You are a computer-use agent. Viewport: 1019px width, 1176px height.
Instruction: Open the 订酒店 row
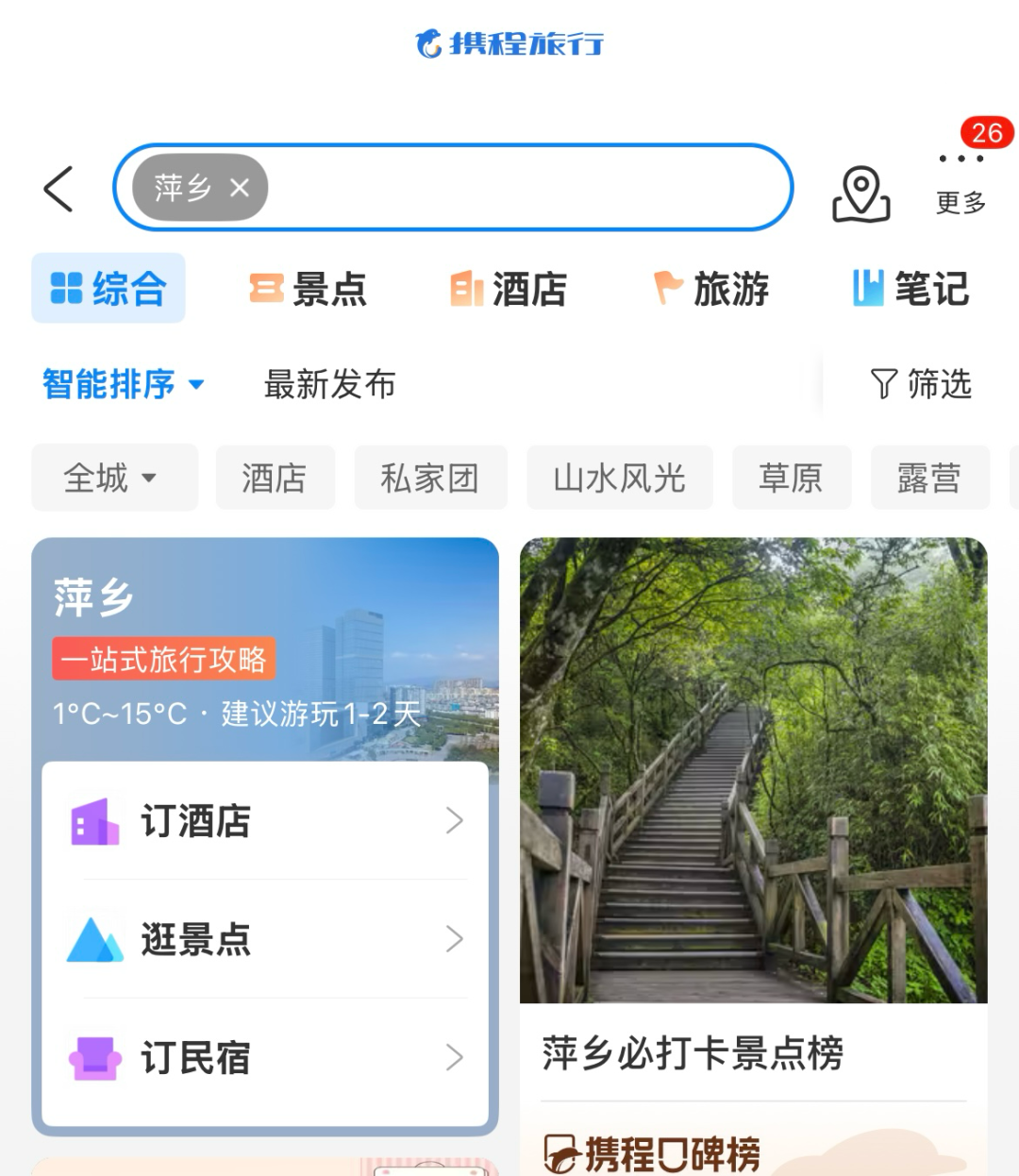tap(265, 821)
